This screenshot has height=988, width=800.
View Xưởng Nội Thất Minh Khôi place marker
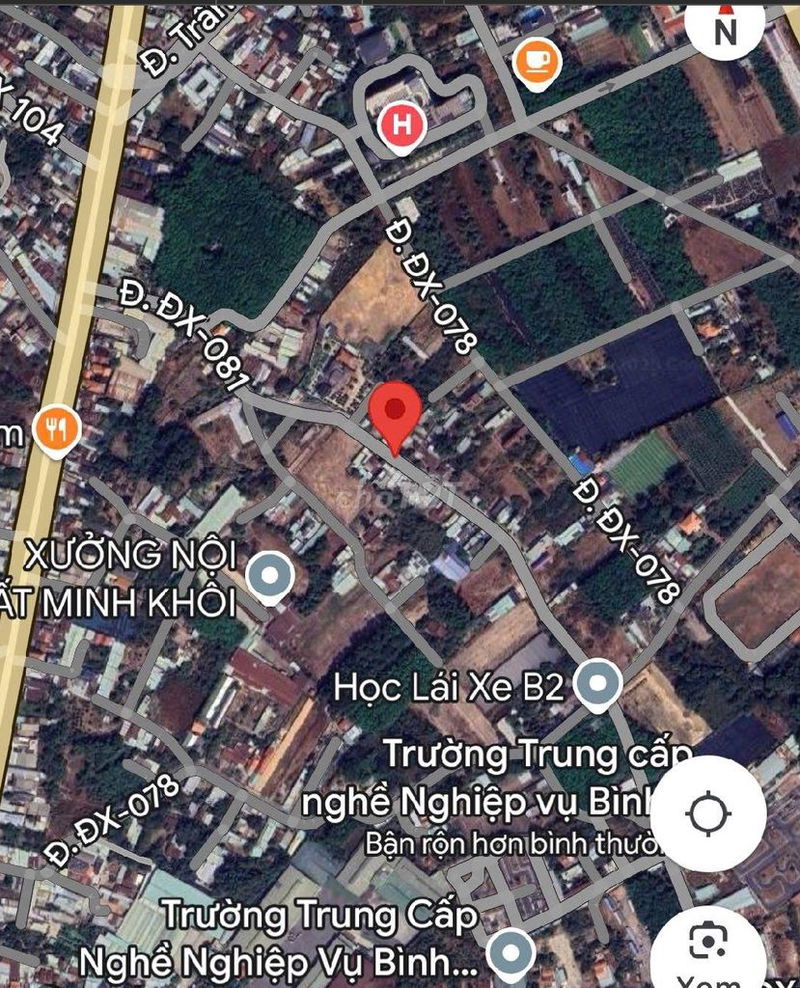270,578
